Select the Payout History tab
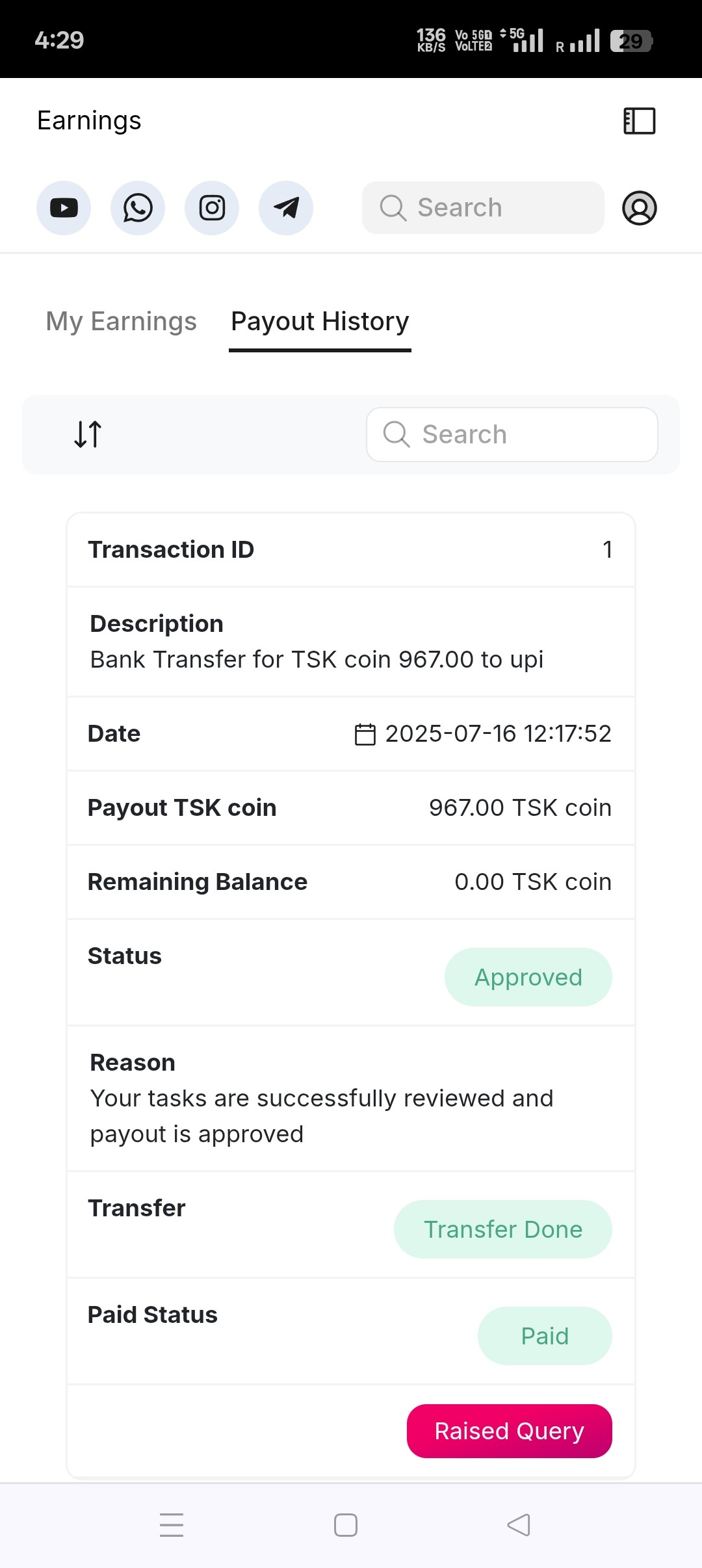 click(320, 322)
